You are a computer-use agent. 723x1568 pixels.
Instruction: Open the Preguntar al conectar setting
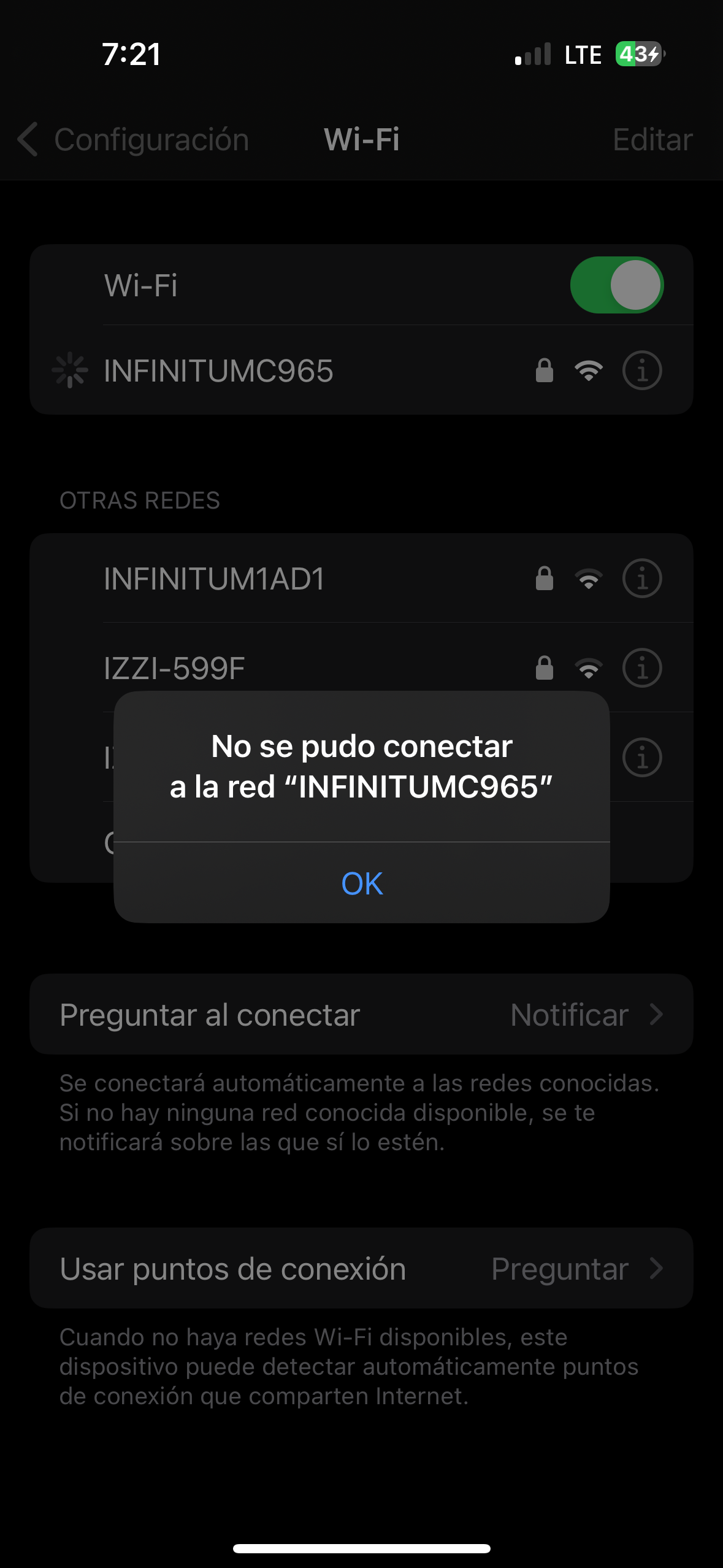pyautogui.click(x=361, y=1014)
